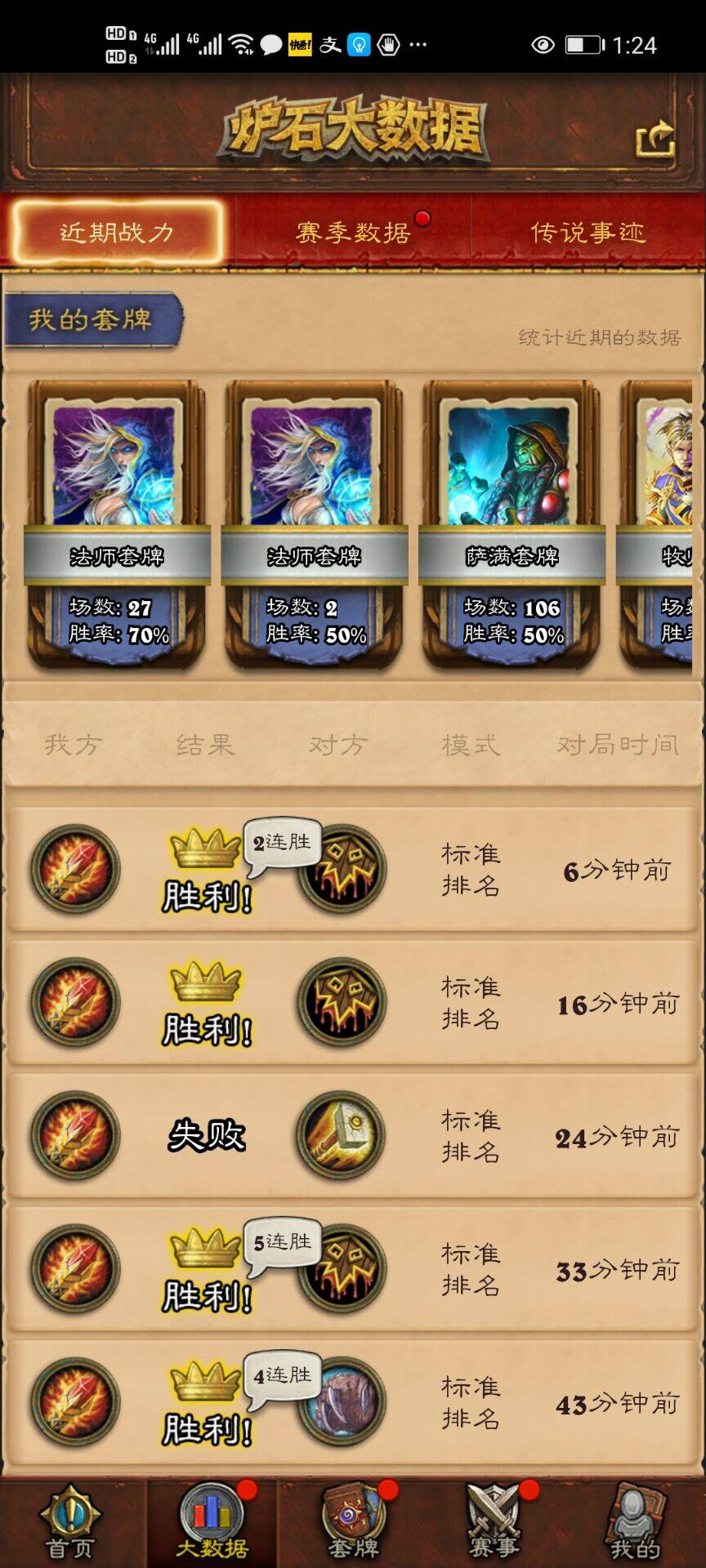The width and height of the screenshot is (706, 1568).
Task: Tap the 大数据 bottom tab
Action: coord(212,1522)
